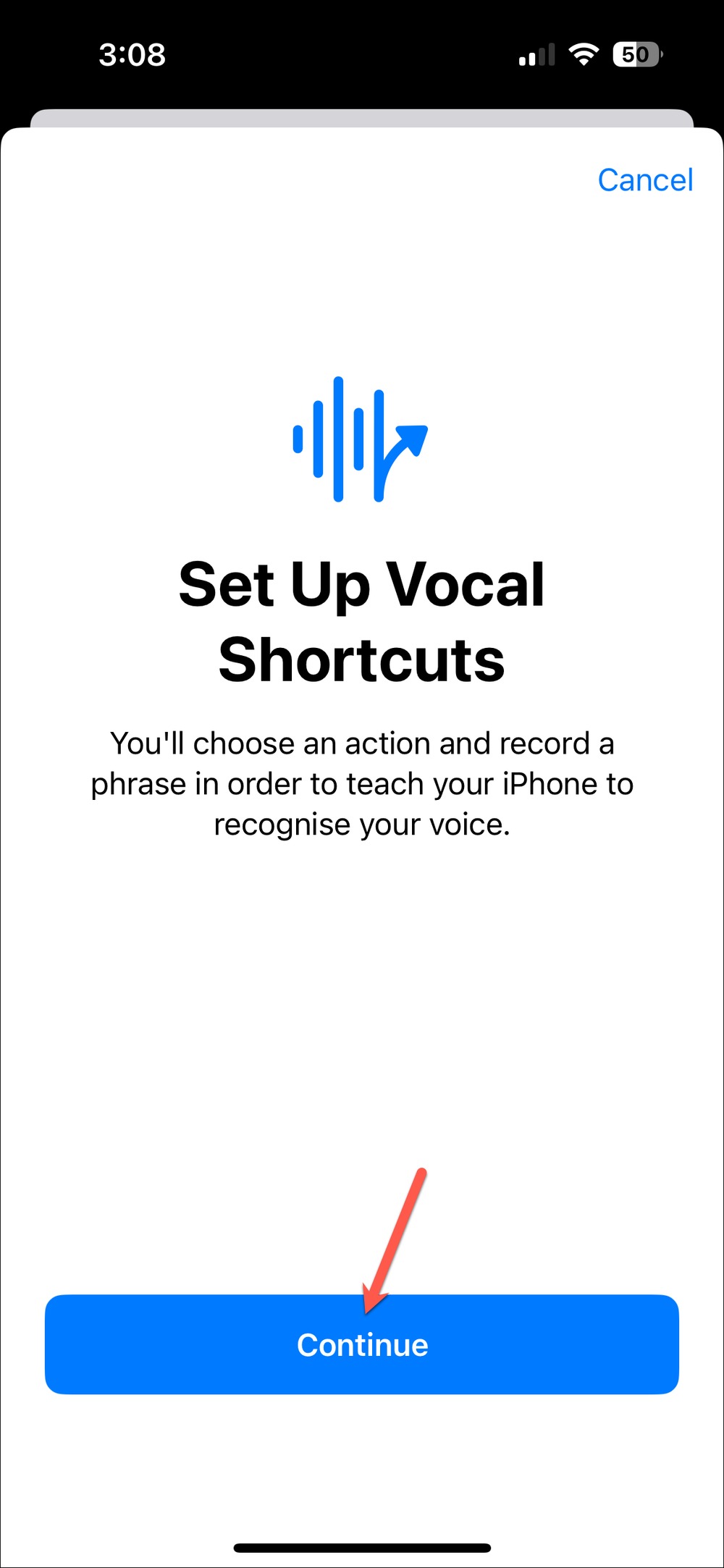Cancel the Vocal Shortcuts setup

[x=645, y=180]
